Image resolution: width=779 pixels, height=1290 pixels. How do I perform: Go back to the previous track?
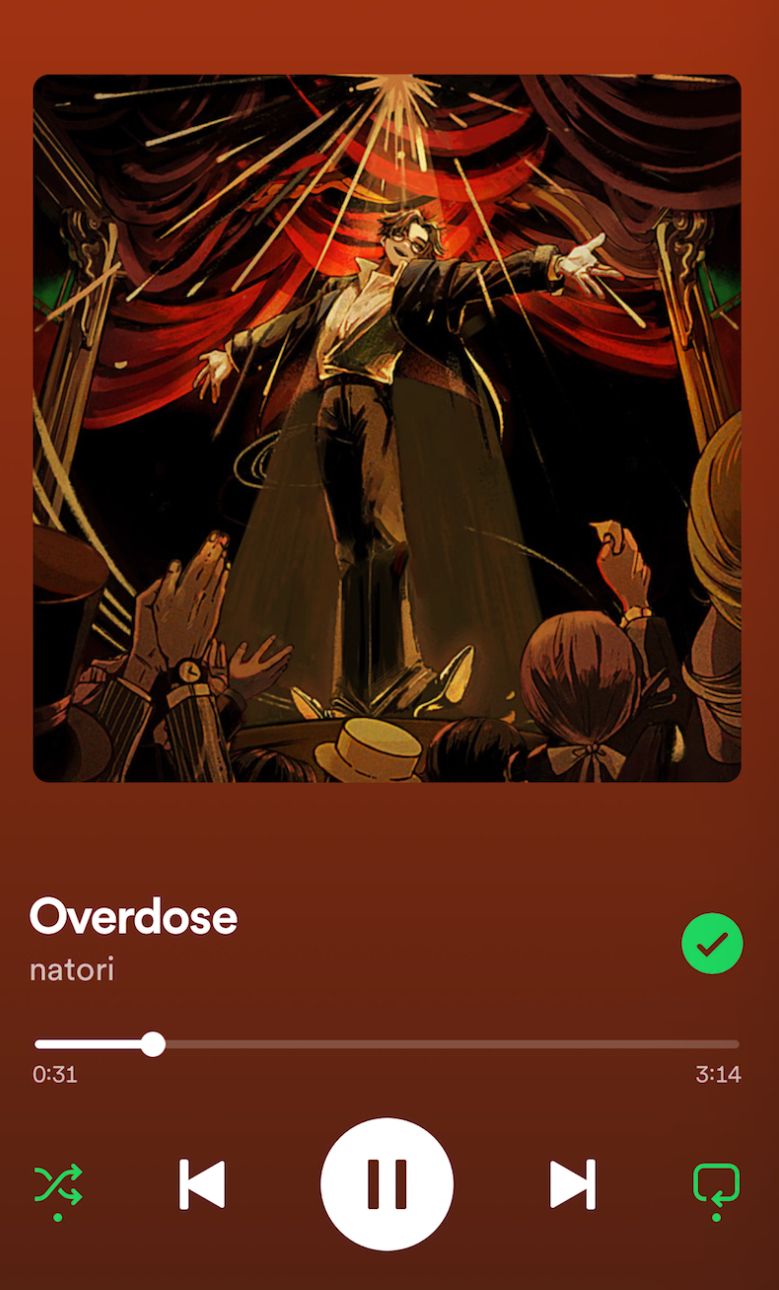(x=202, y=1184)
